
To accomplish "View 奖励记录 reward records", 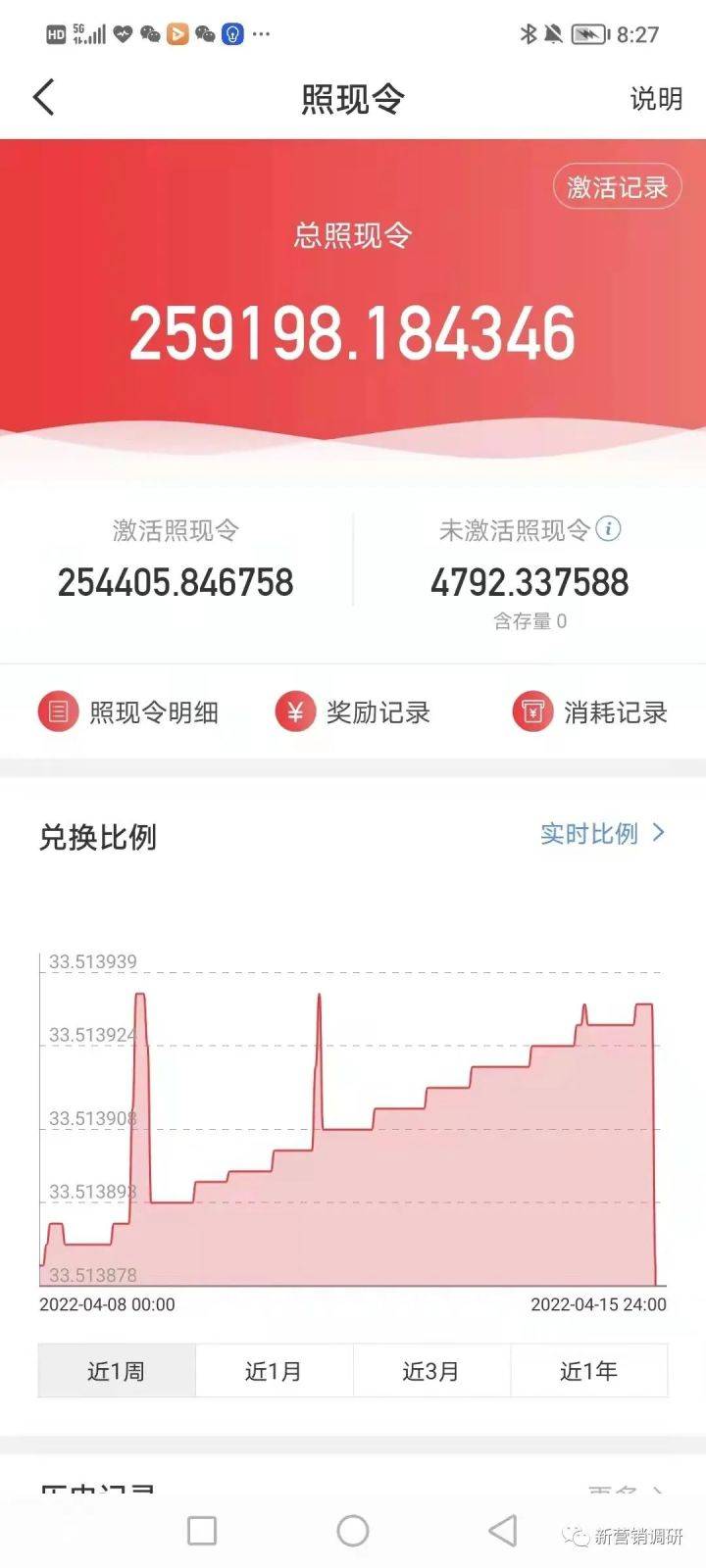I will 353,711.
